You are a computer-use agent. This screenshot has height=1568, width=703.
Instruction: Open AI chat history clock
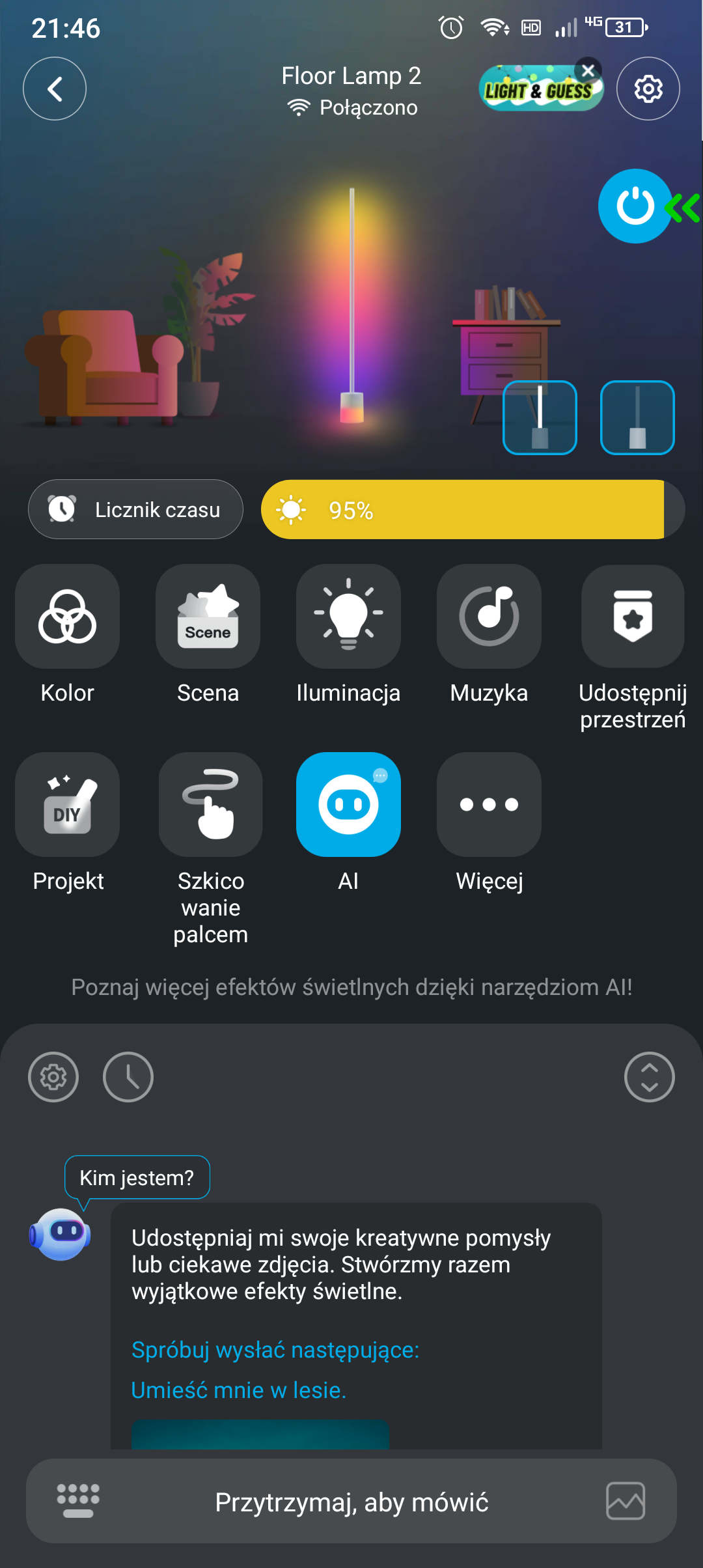tap(128, 1077)
